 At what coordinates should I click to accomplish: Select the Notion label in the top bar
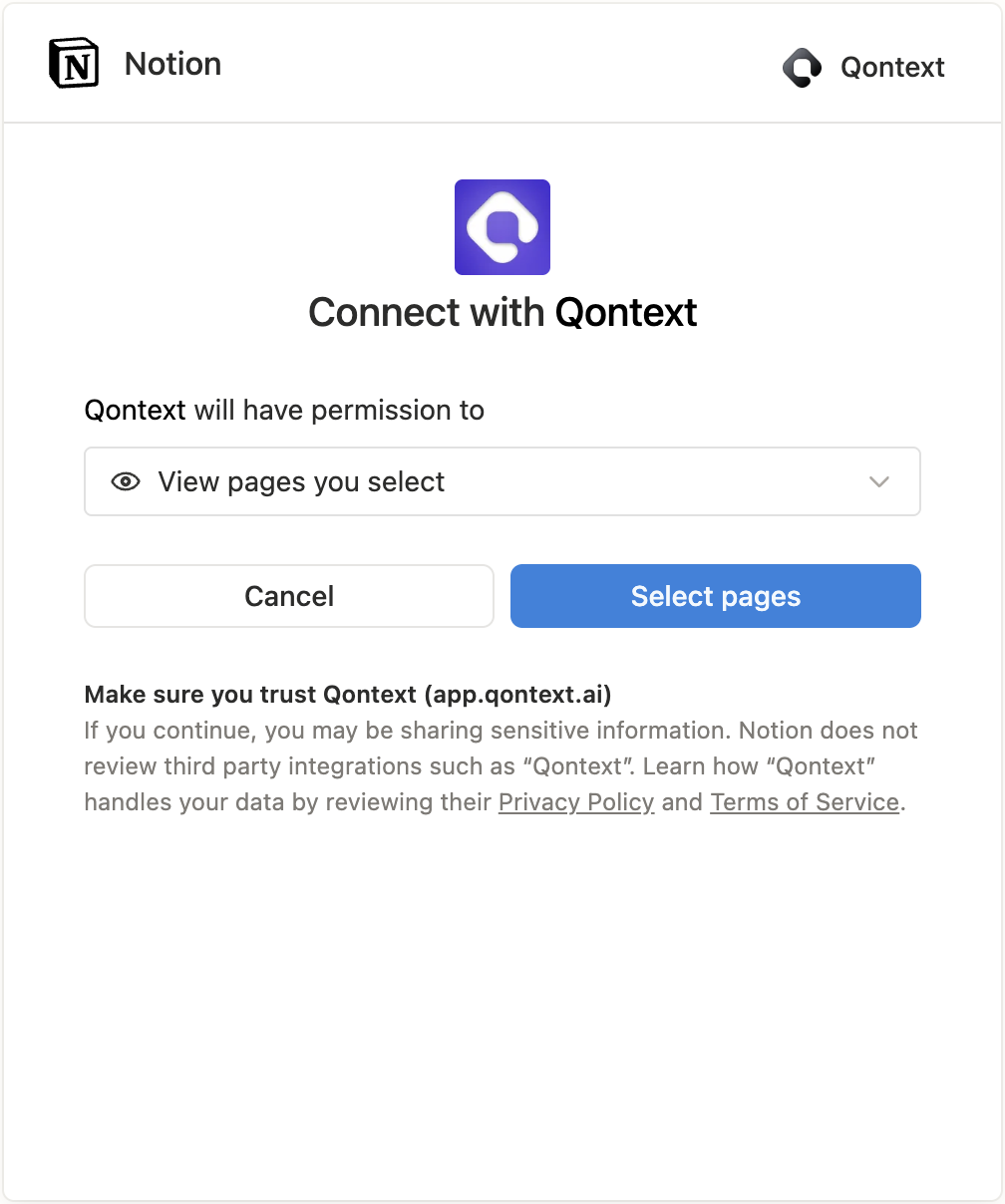click(x=171, y=63)
